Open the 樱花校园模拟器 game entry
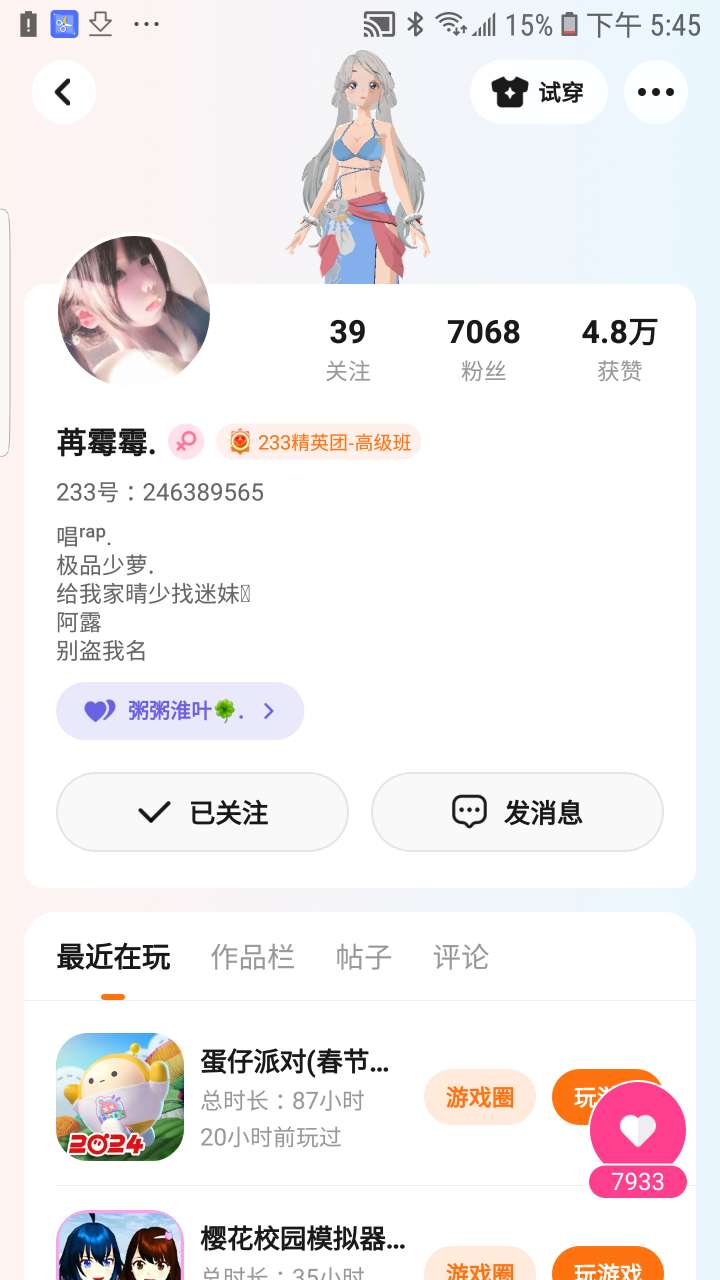 [303, 1239]
